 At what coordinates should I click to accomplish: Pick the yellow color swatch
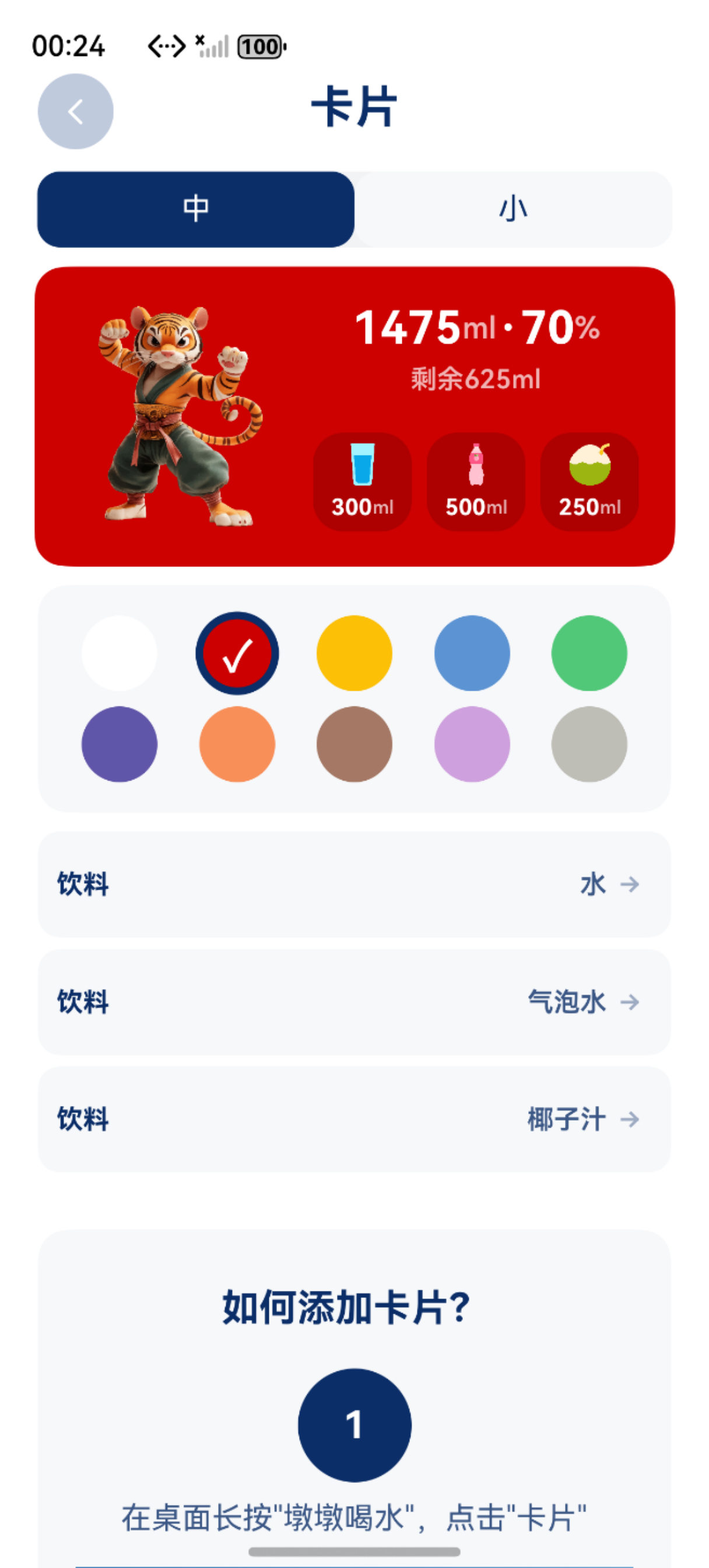click(x=355, y=653)
